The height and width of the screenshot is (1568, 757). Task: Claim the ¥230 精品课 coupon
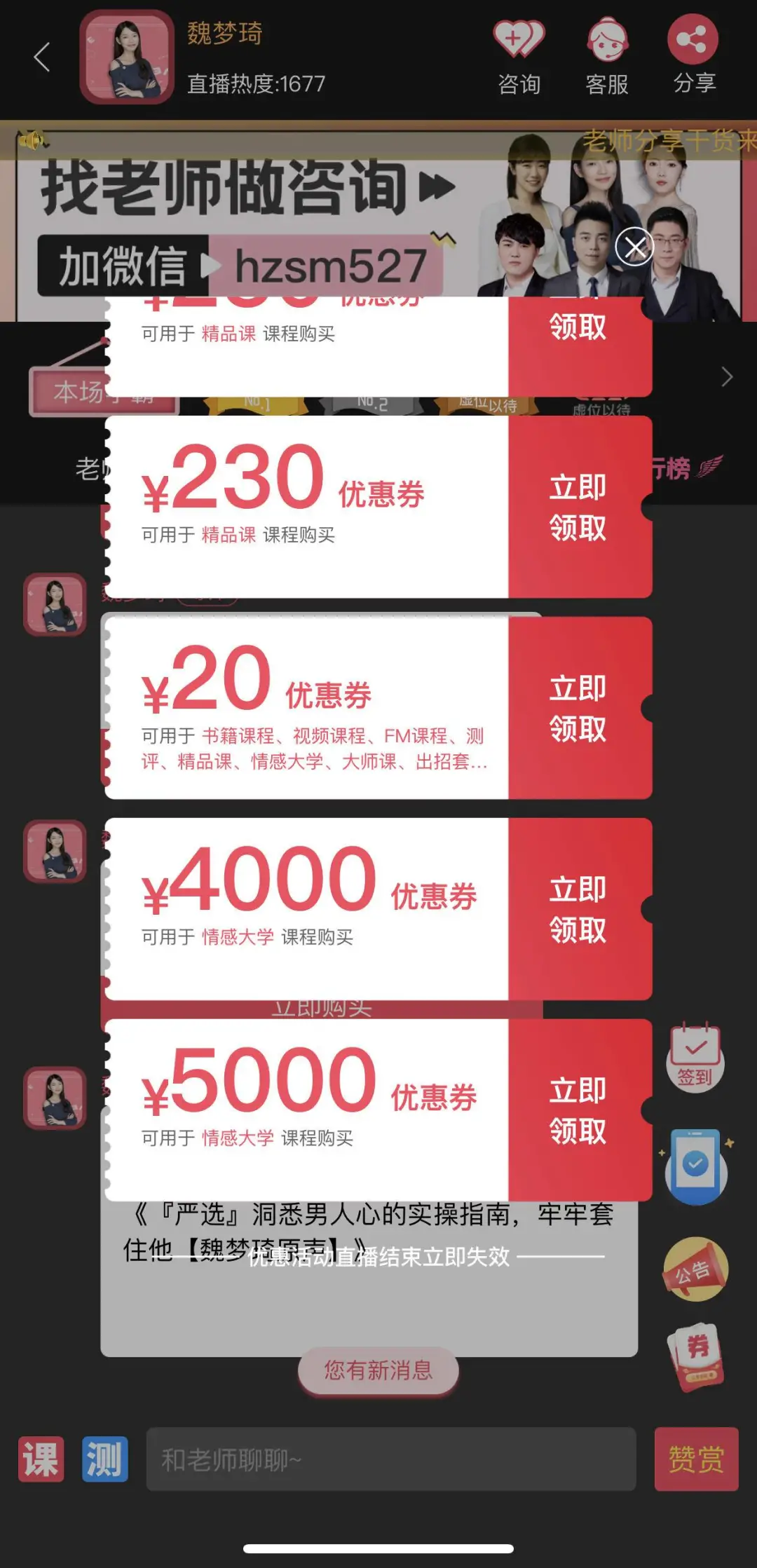tap(579, 507)
